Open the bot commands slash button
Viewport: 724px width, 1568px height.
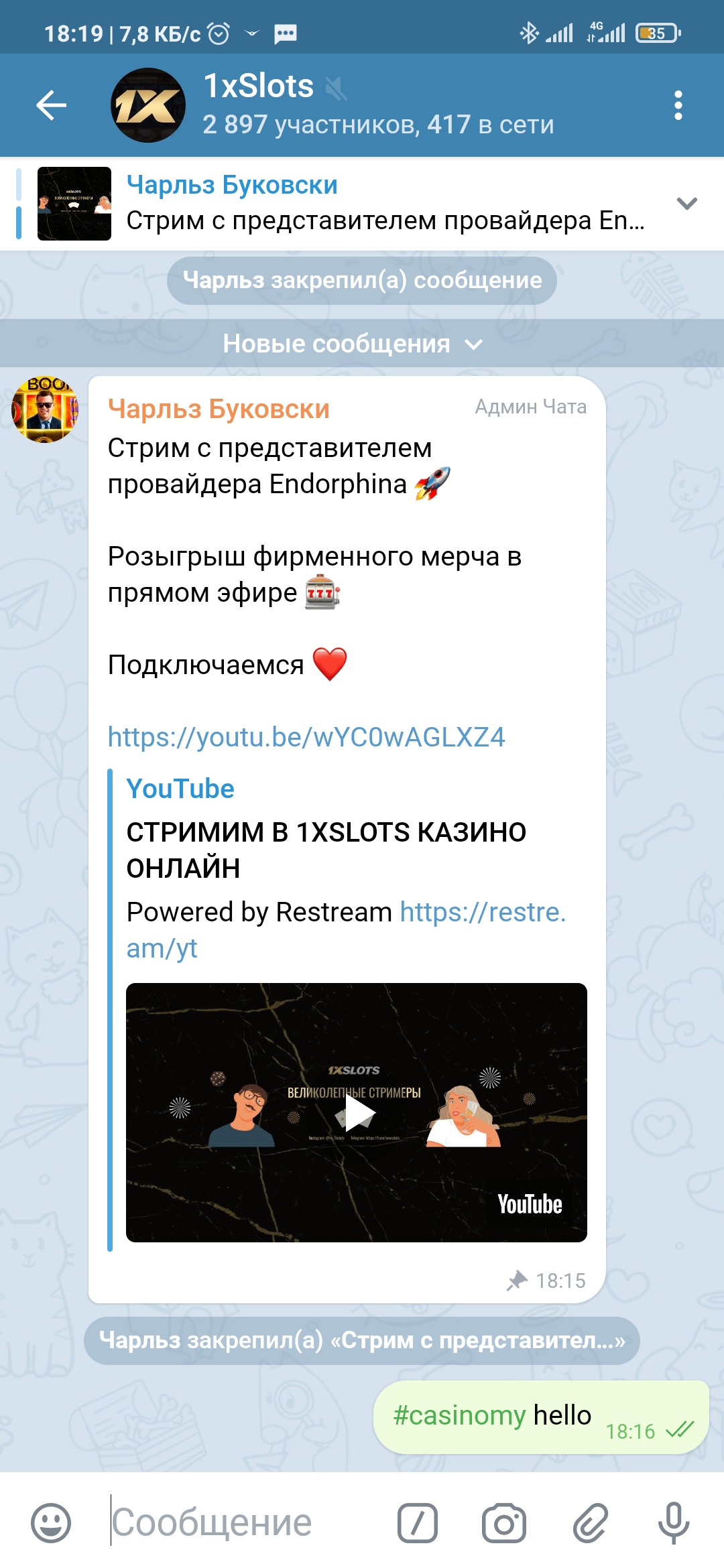click(x=418, y=1522)
